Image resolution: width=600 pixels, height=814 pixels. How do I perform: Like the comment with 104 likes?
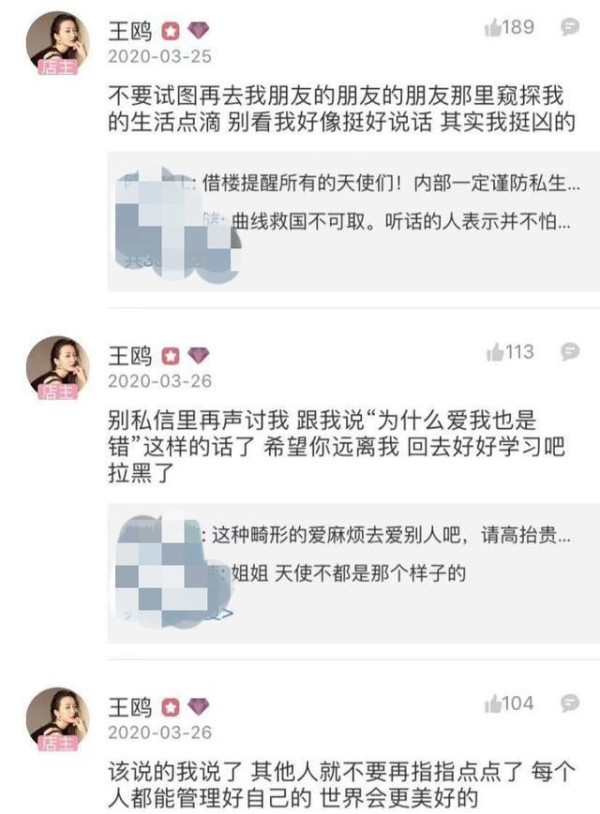coord(493,703)
